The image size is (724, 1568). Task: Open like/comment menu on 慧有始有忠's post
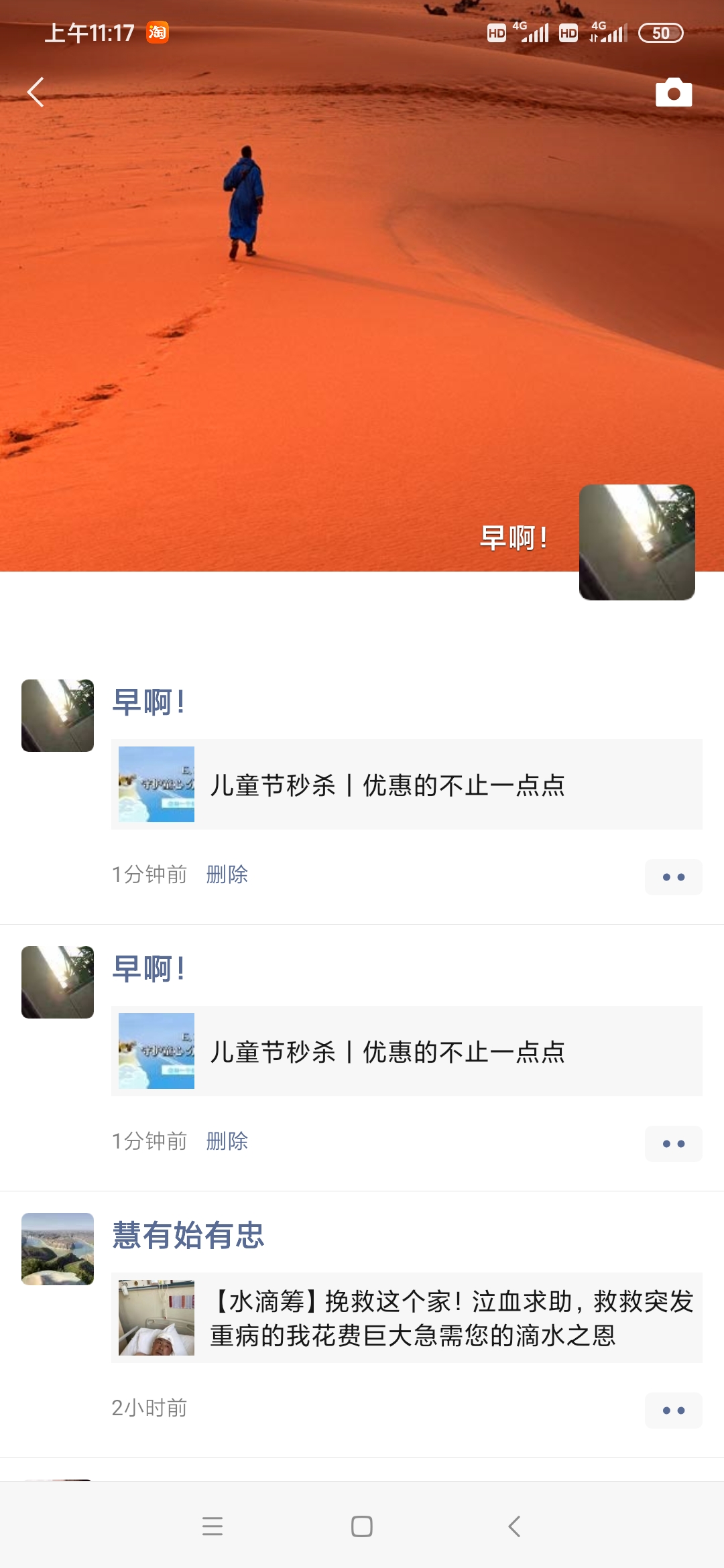(x=674, y=1410)
